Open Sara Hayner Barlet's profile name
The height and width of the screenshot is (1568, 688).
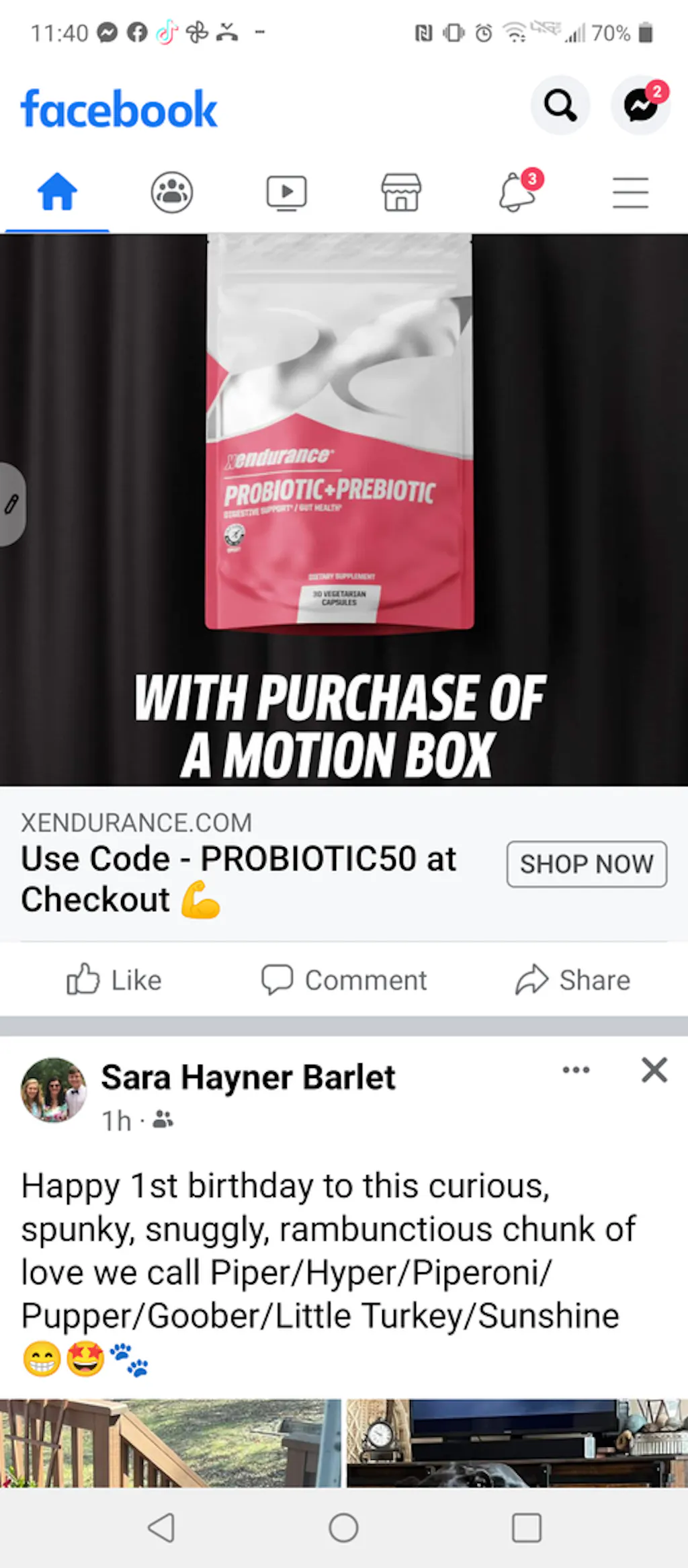(x=248, y=1077)
